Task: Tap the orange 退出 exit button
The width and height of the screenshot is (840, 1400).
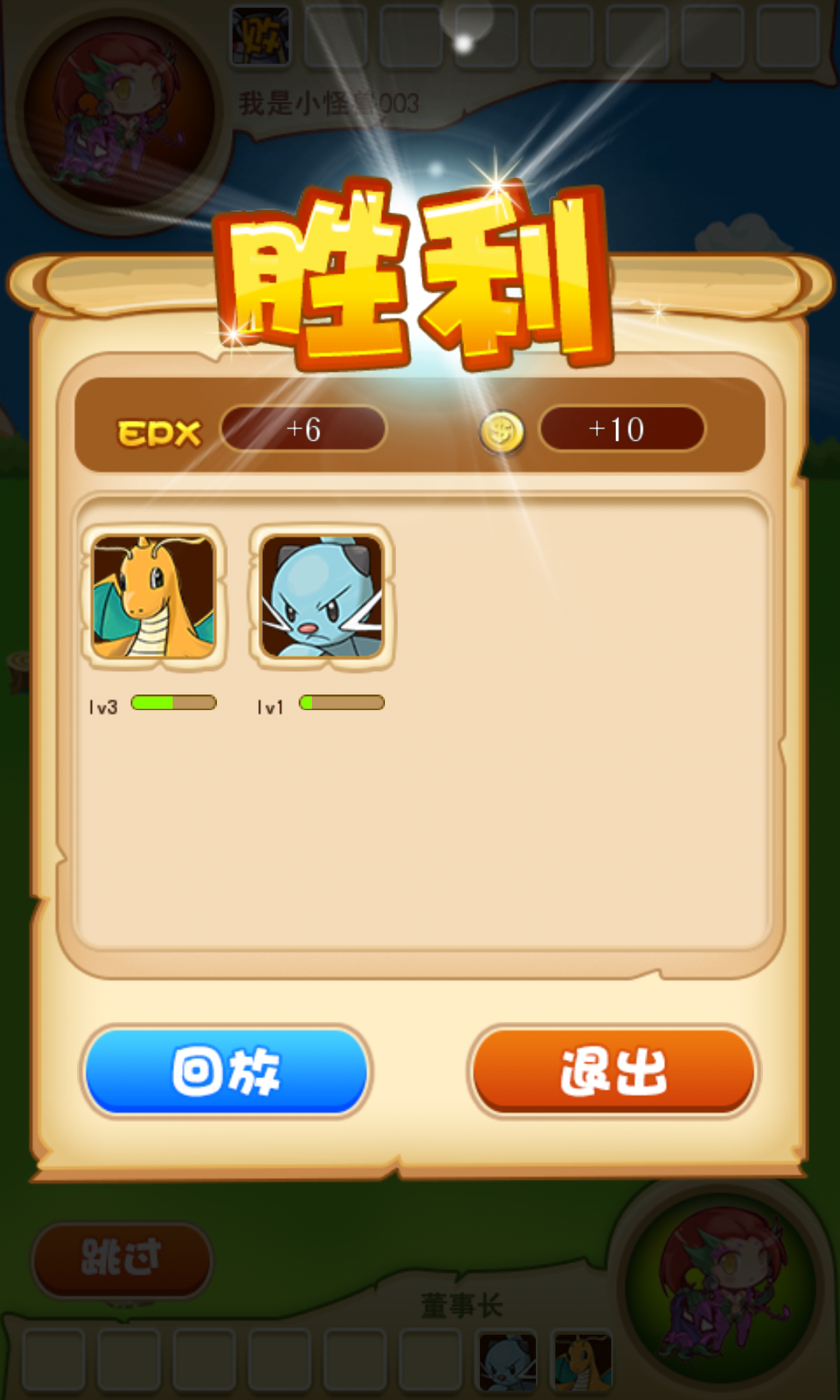Action: (x=613, y=1071)
